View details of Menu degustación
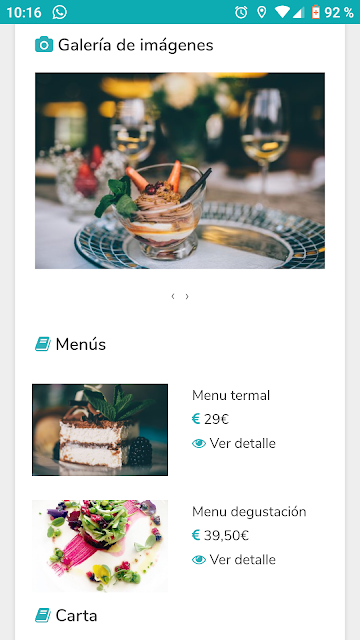 234,559
